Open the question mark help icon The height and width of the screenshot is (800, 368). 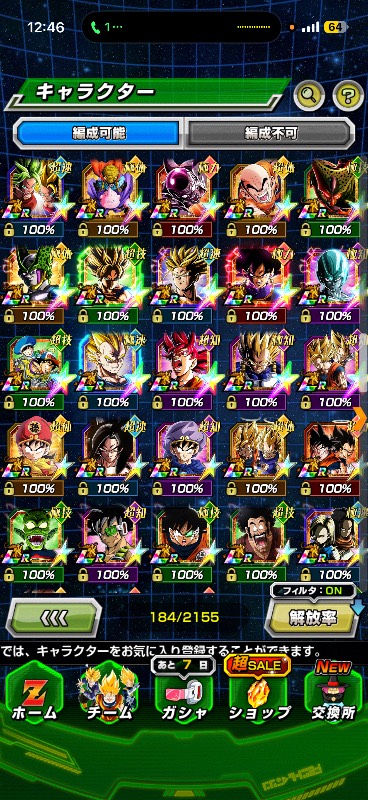click(348, 94)
